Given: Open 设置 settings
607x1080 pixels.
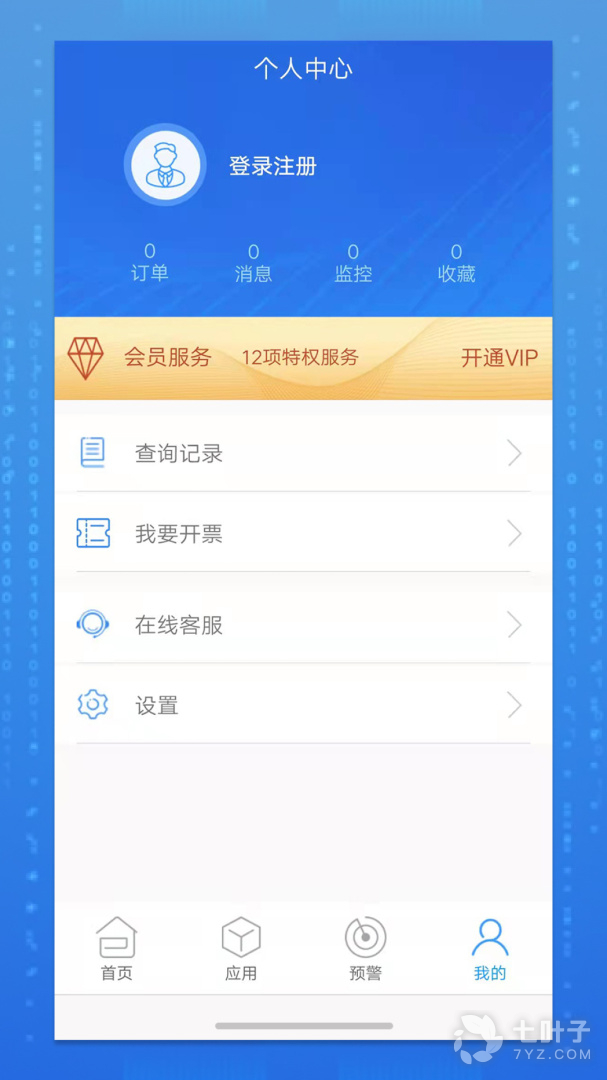Looking at the screenshot, I should (x=303, y=705).
